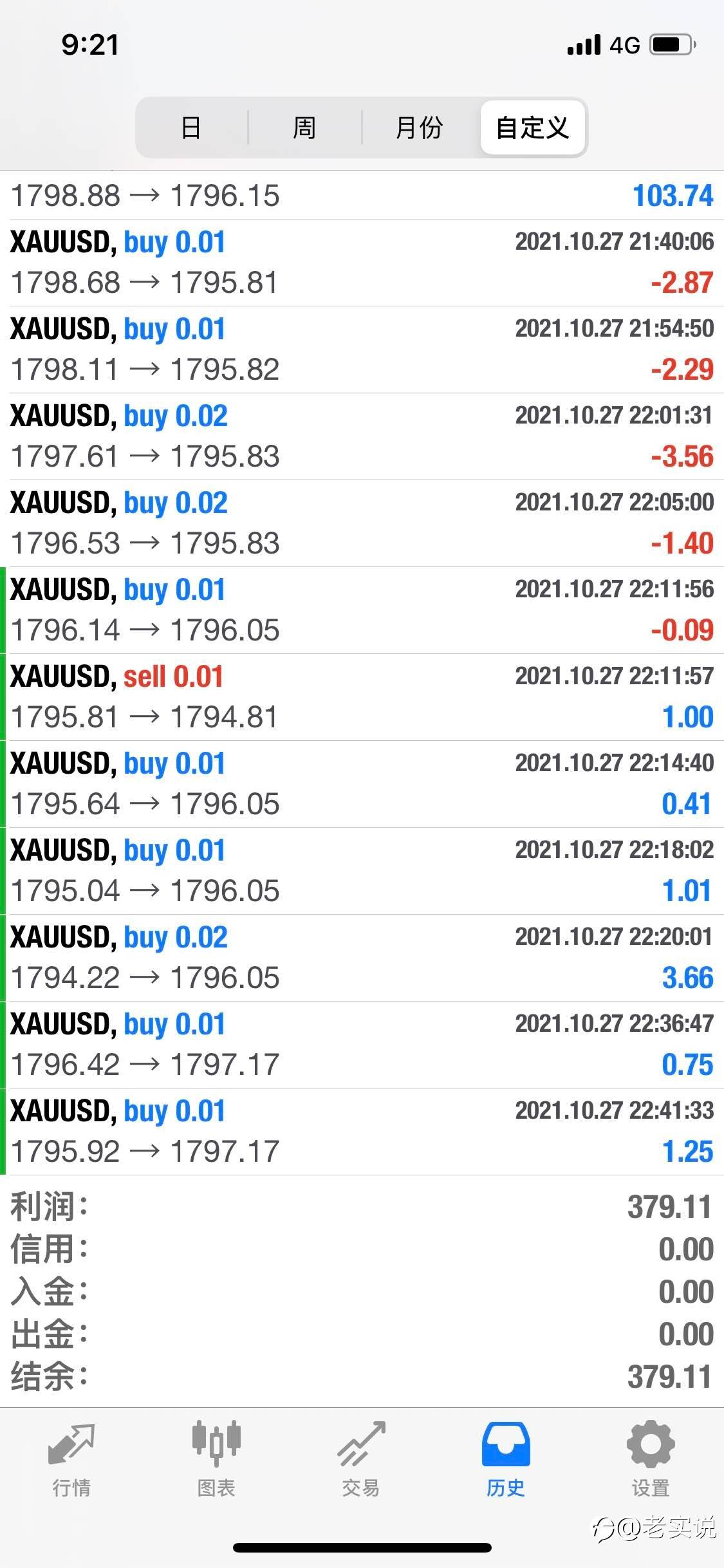Image resolution: width=724 pixels, height=1568 pixels.
Task: Open the buy 0.02 trade at 22:01:31
Action: click(x=362, y=436)
